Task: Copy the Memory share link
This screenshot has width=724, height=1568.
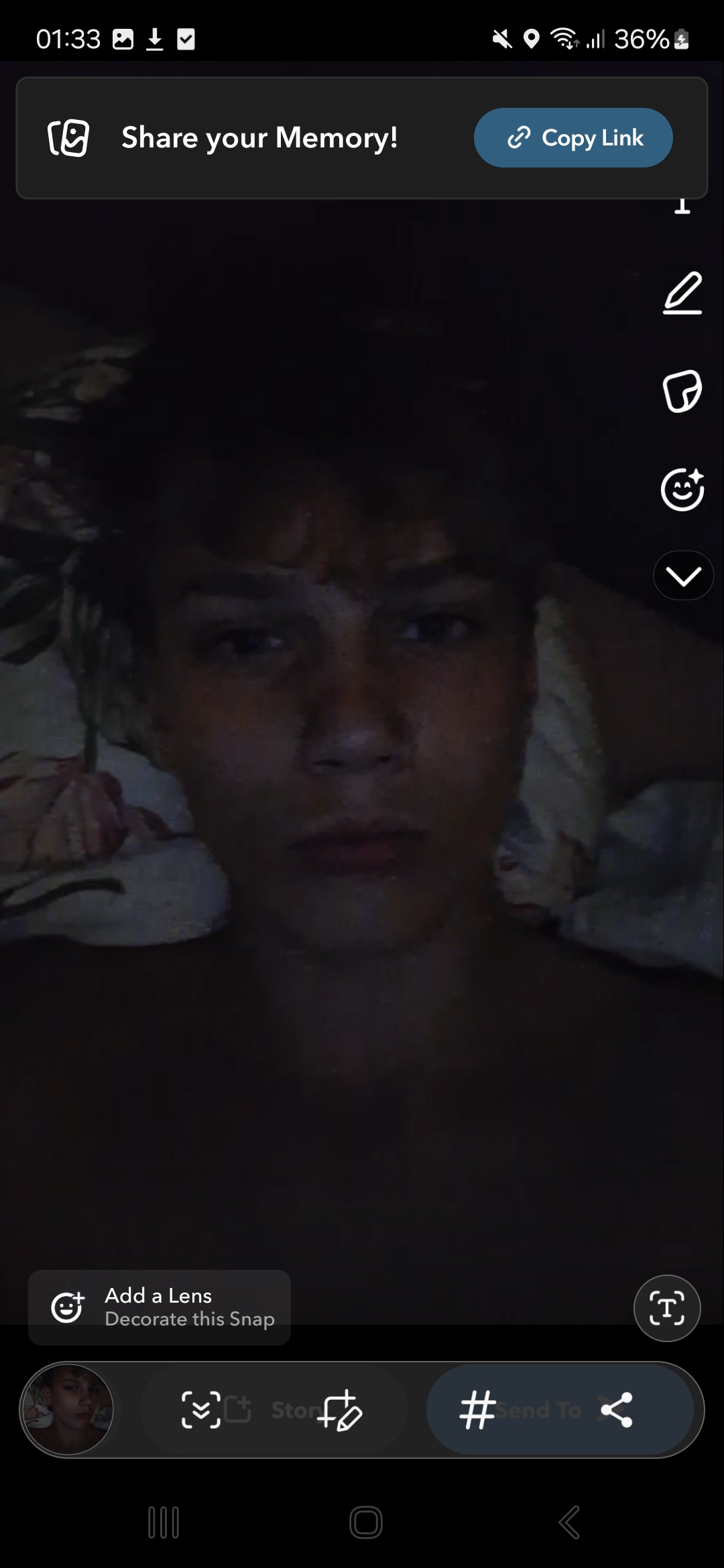Action: 573,137
